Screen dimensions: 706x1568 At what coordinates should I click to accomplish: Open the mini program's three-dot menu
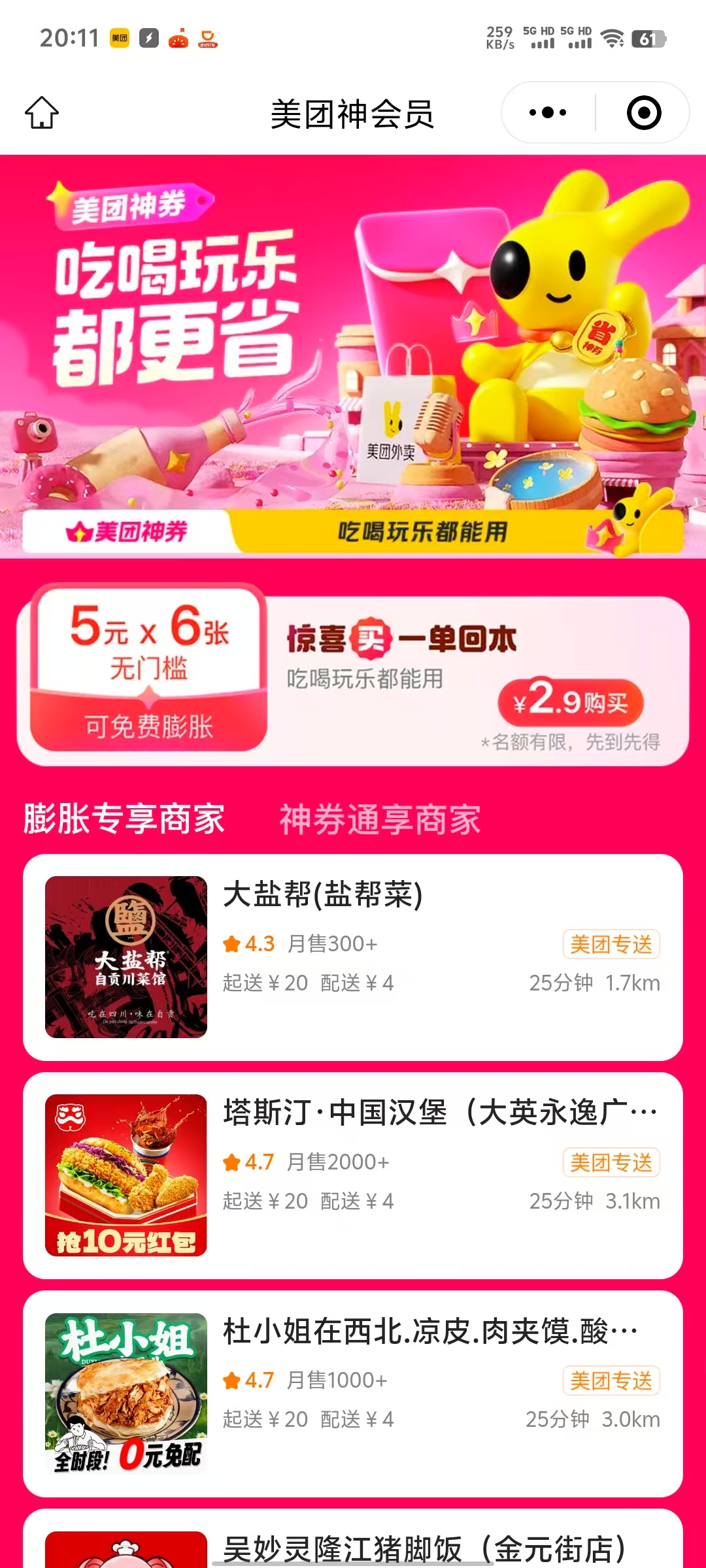(548, 113)
